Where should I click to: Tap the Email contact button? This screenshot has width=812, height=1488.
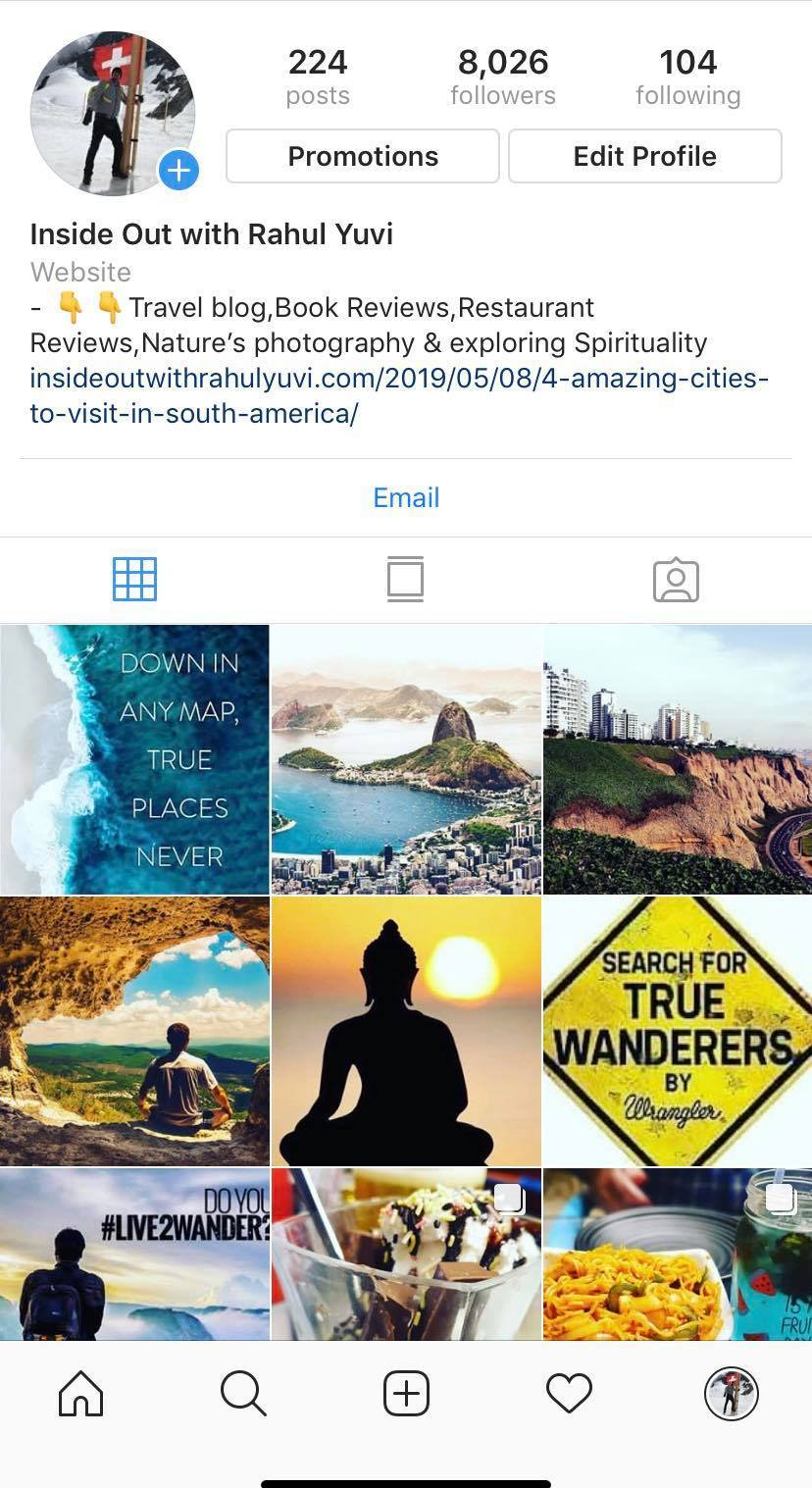coord(406,497)
